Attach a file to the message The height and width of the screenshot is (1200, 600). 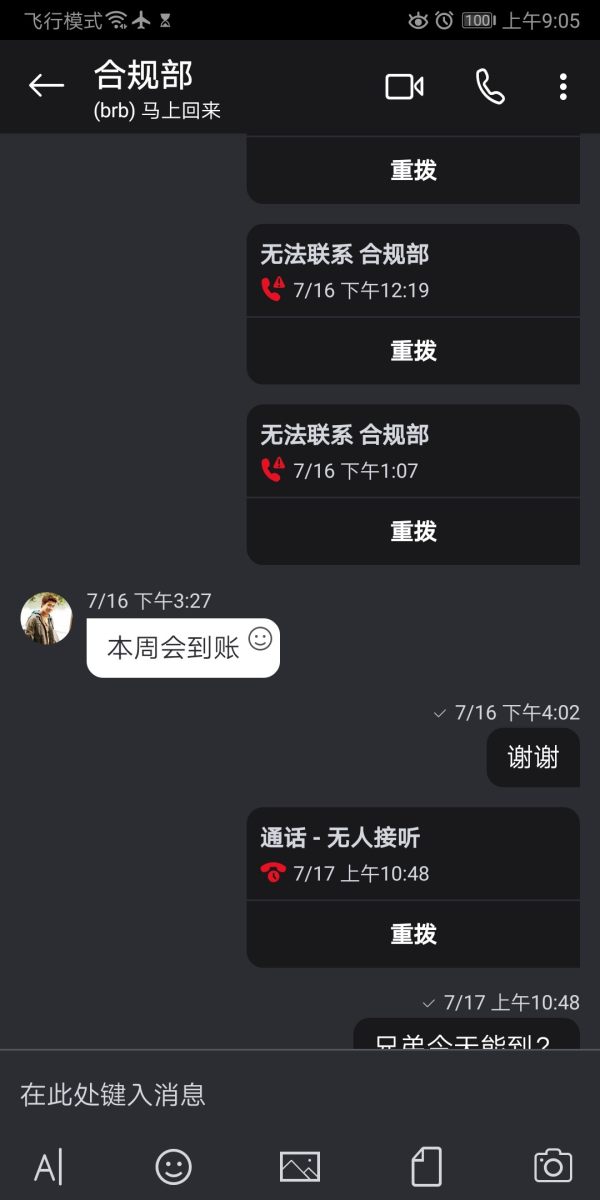(x=426, y=1166)
